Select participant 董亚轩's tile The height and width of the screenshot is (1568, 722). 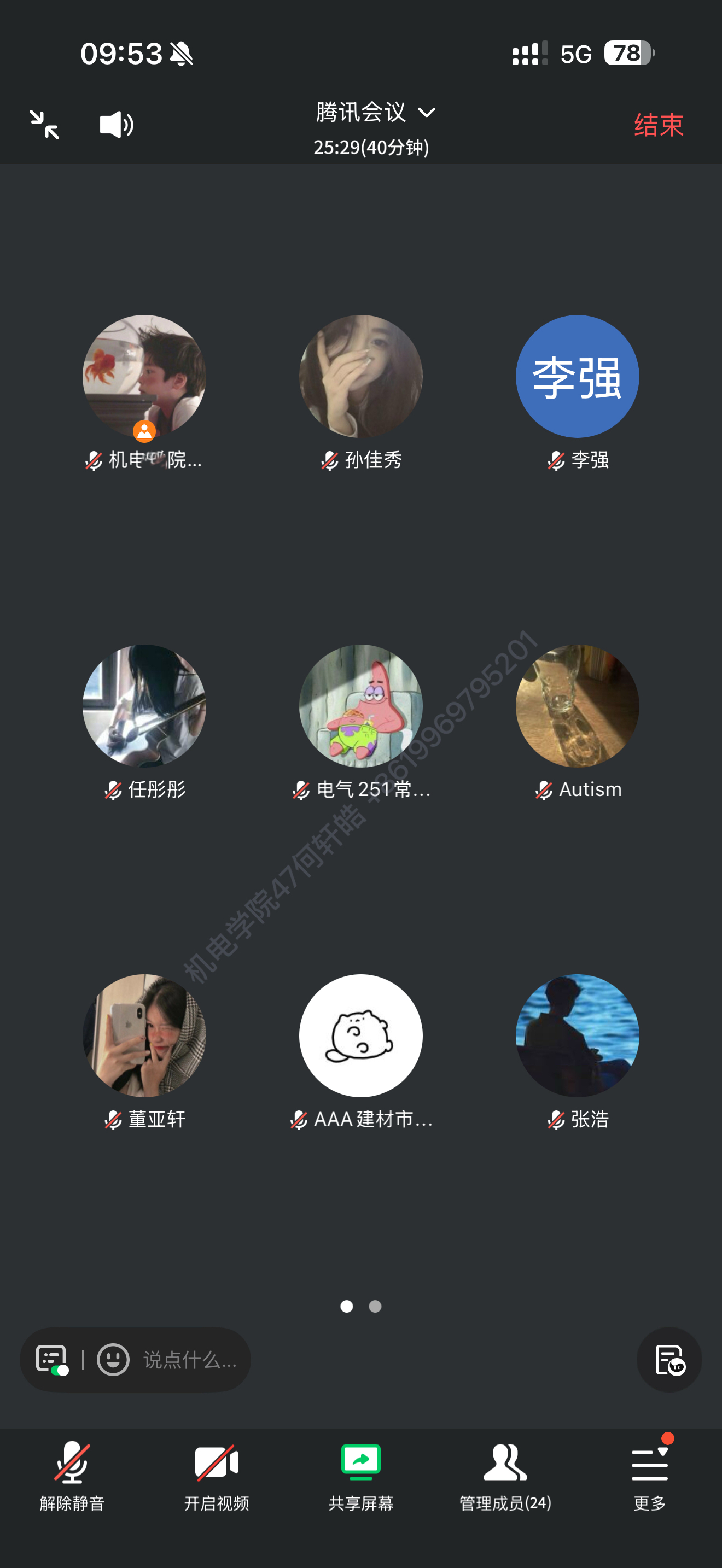click(144, 1036)
